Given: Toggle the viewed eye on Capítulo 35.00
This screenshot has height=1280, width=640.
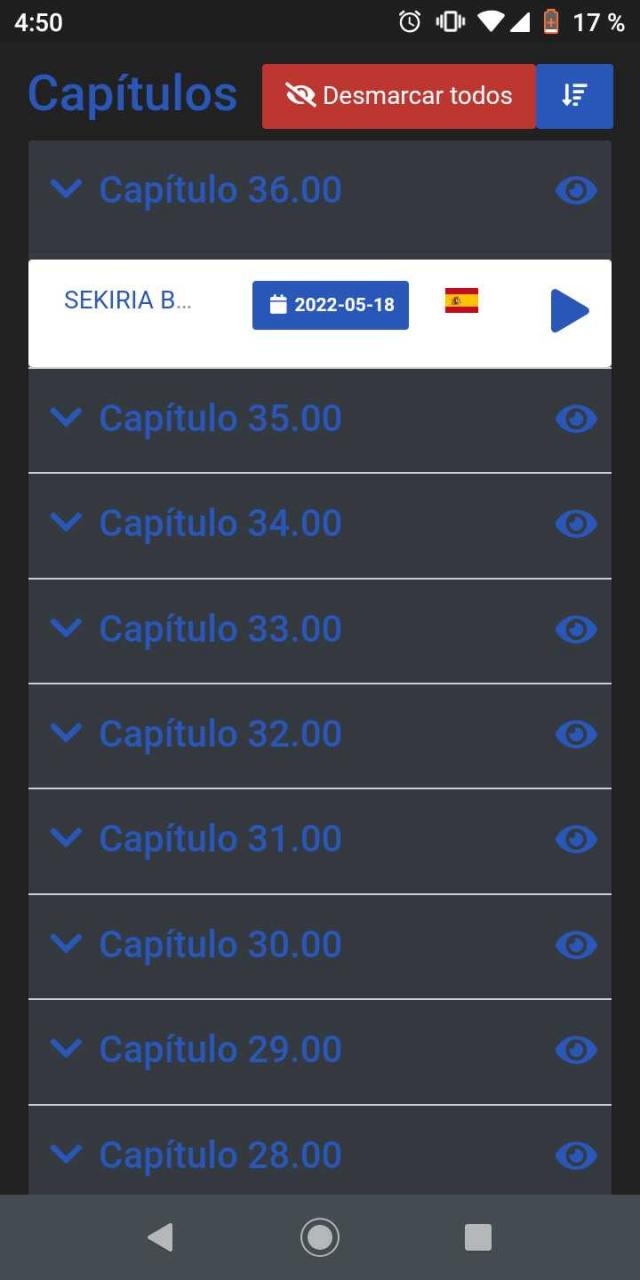Looking at the screenshot, I should click(576, 419).
